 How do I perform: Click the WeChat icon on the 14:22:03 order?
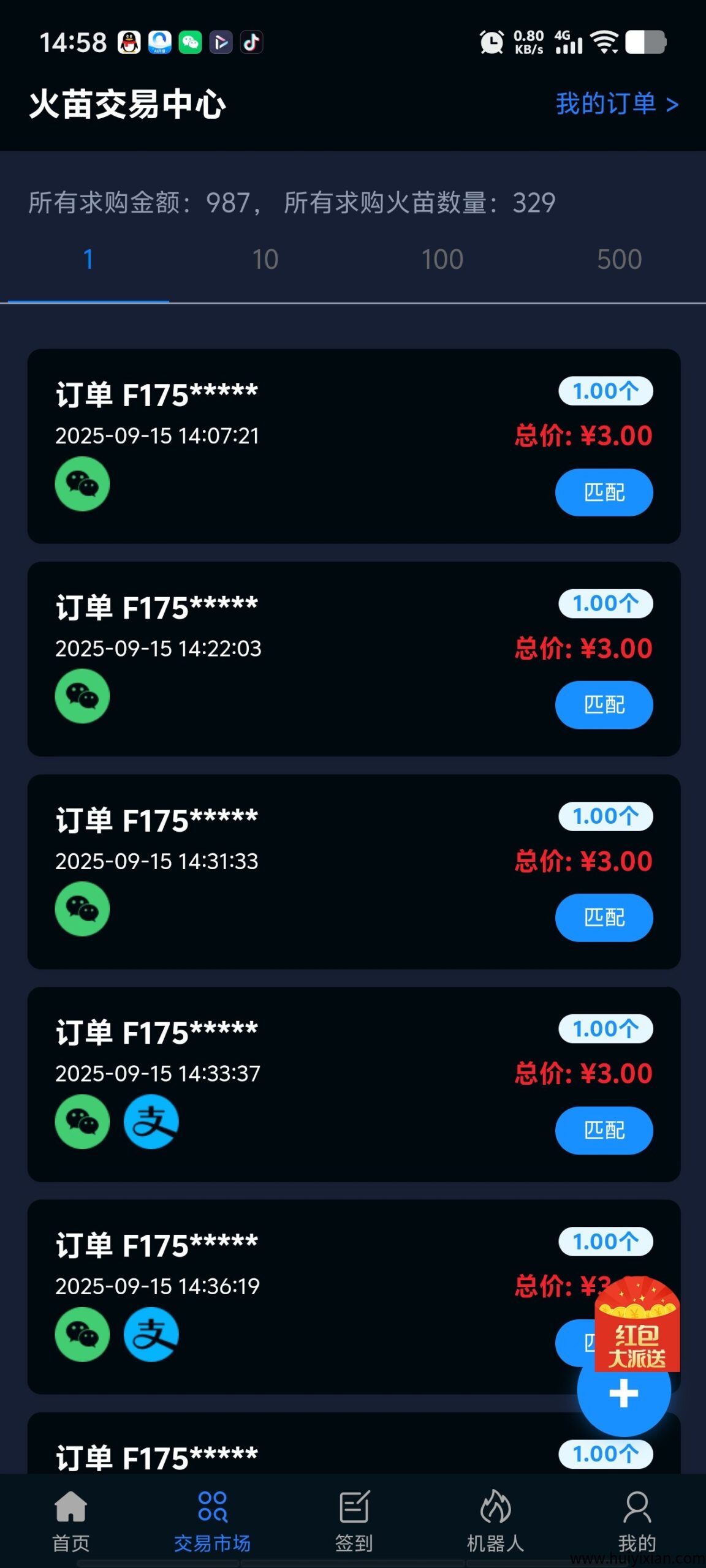pos(82,696)
